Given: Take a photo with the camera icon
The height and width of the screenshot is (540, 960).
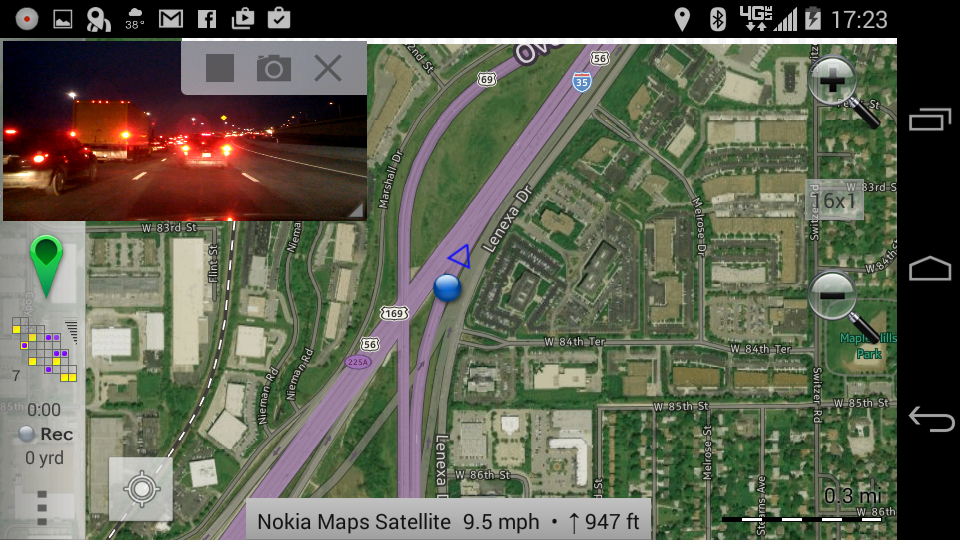Looking at the screenshot, I should point(273,68).
